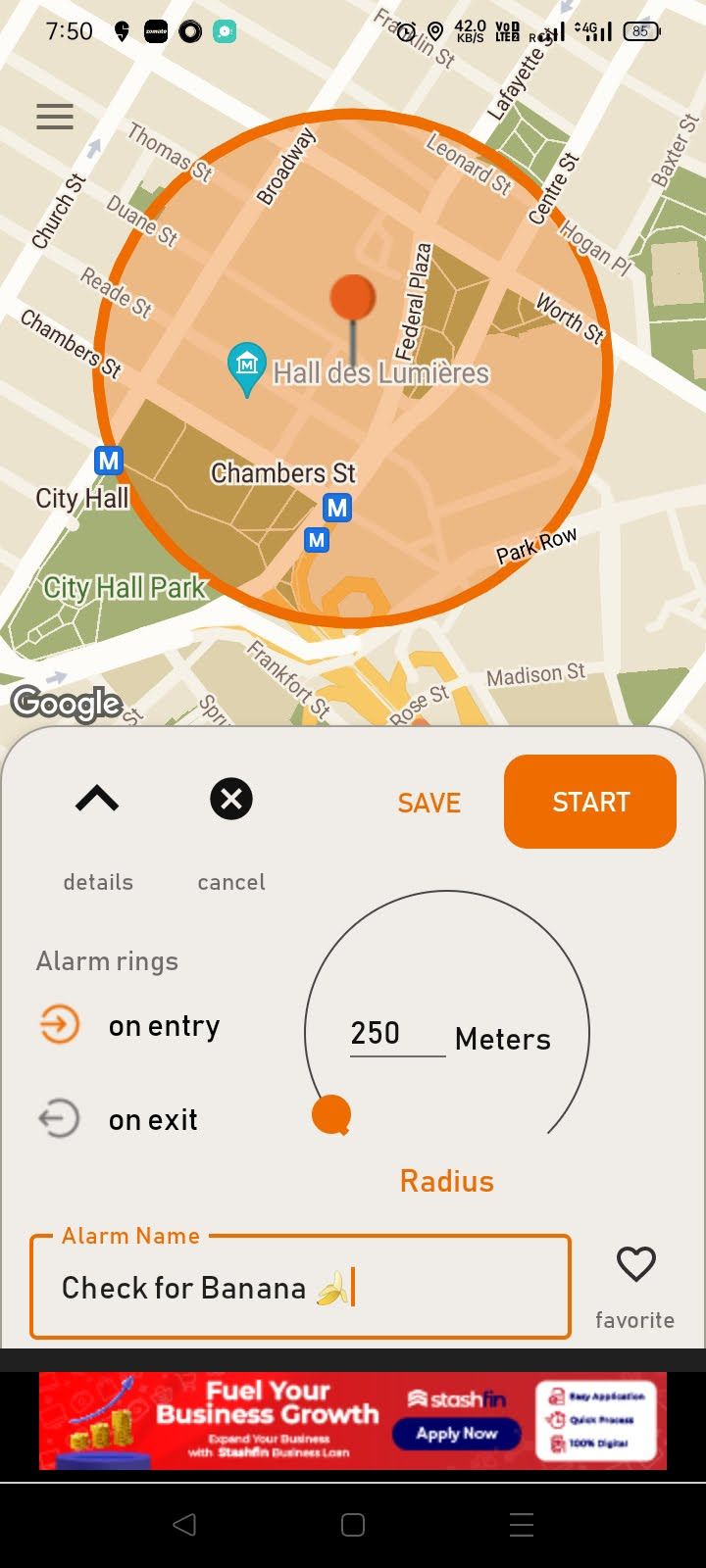Viewport: 706px width, 1568px height.
Task: Open the Stashfin Apply Now ad
Action: pos(456,1433)
